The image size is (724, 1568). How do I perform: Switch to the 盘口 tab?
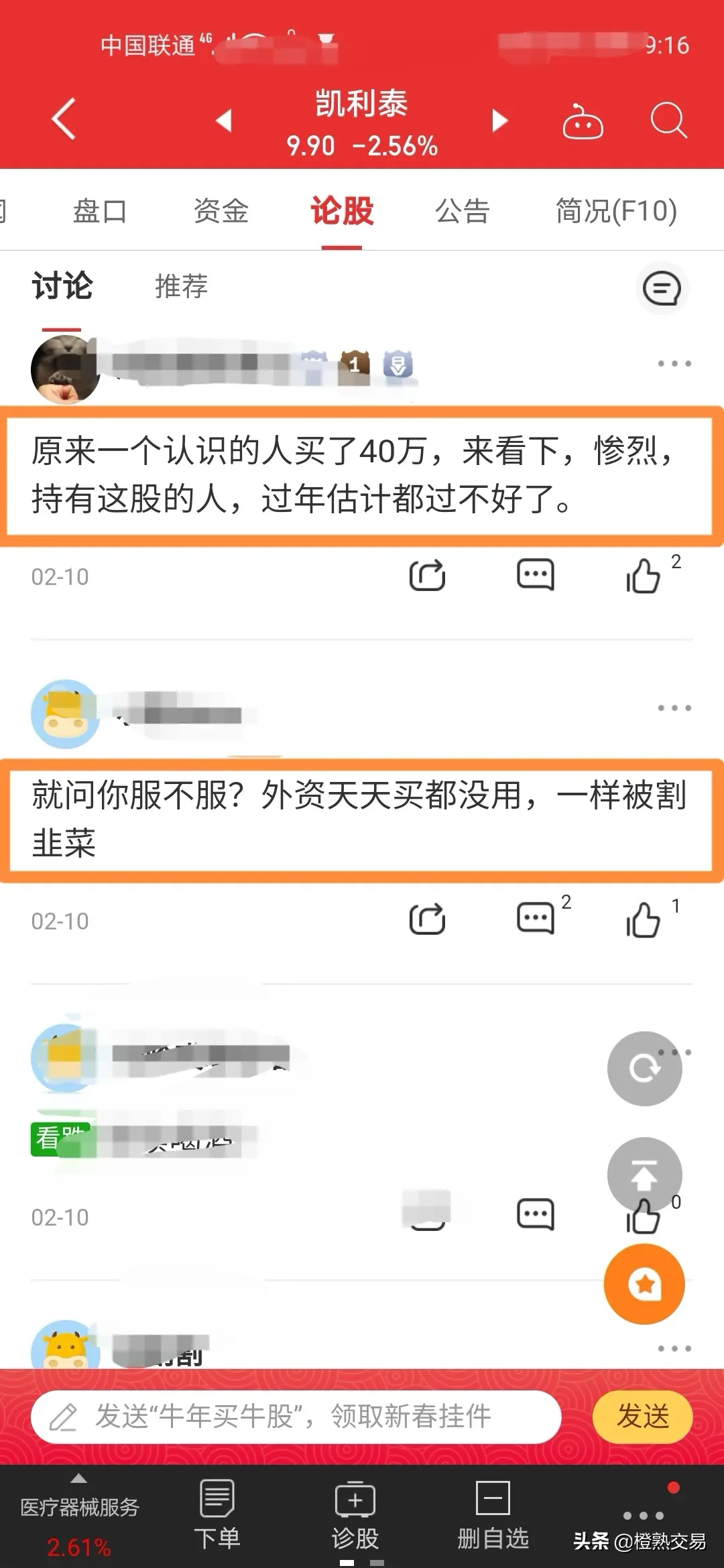pyautogui.click(x=100, y=211)
